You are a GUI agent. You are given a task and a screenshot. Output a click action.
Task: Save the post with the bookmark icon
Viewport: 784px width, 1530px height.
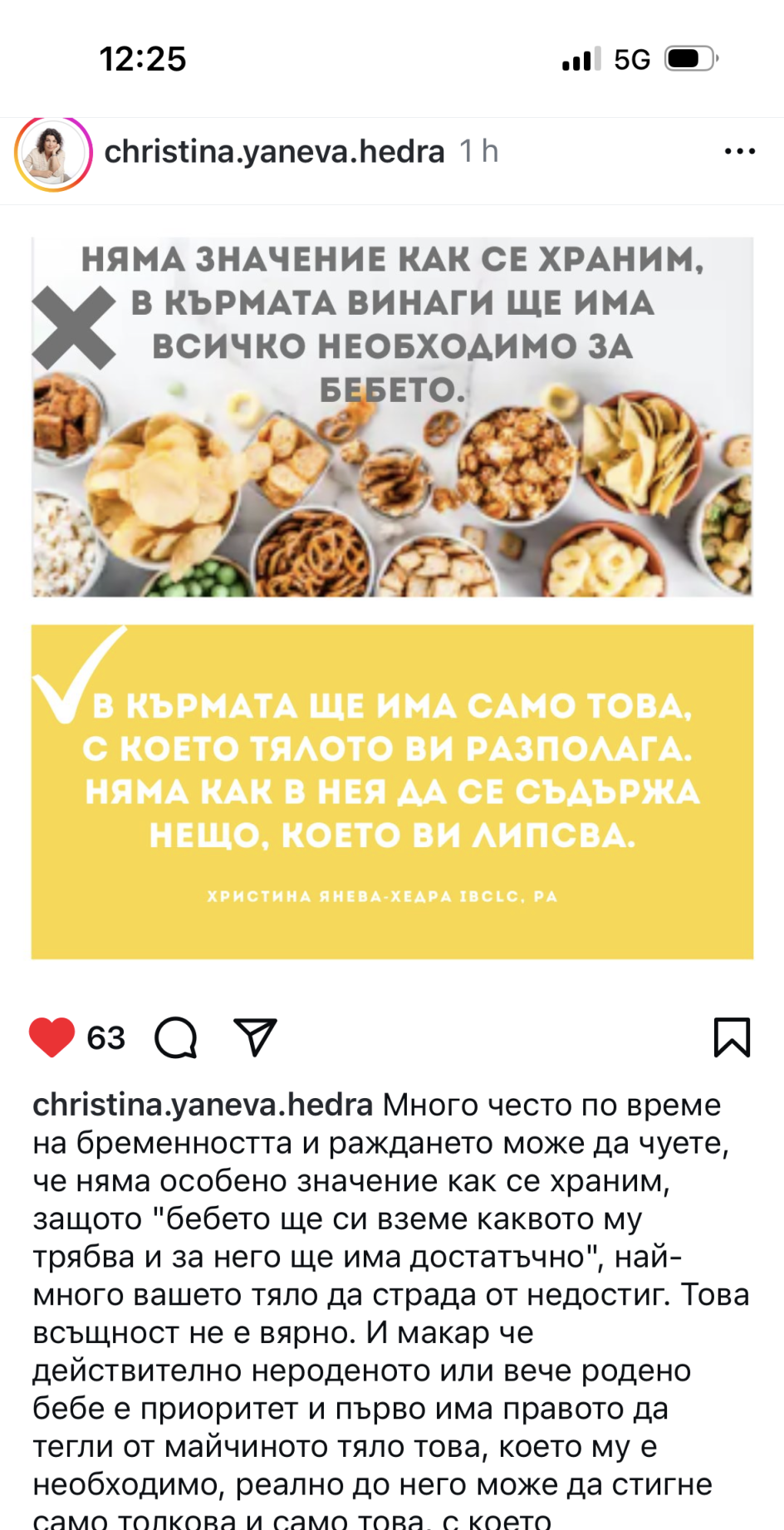click(x=732, y=1037)
